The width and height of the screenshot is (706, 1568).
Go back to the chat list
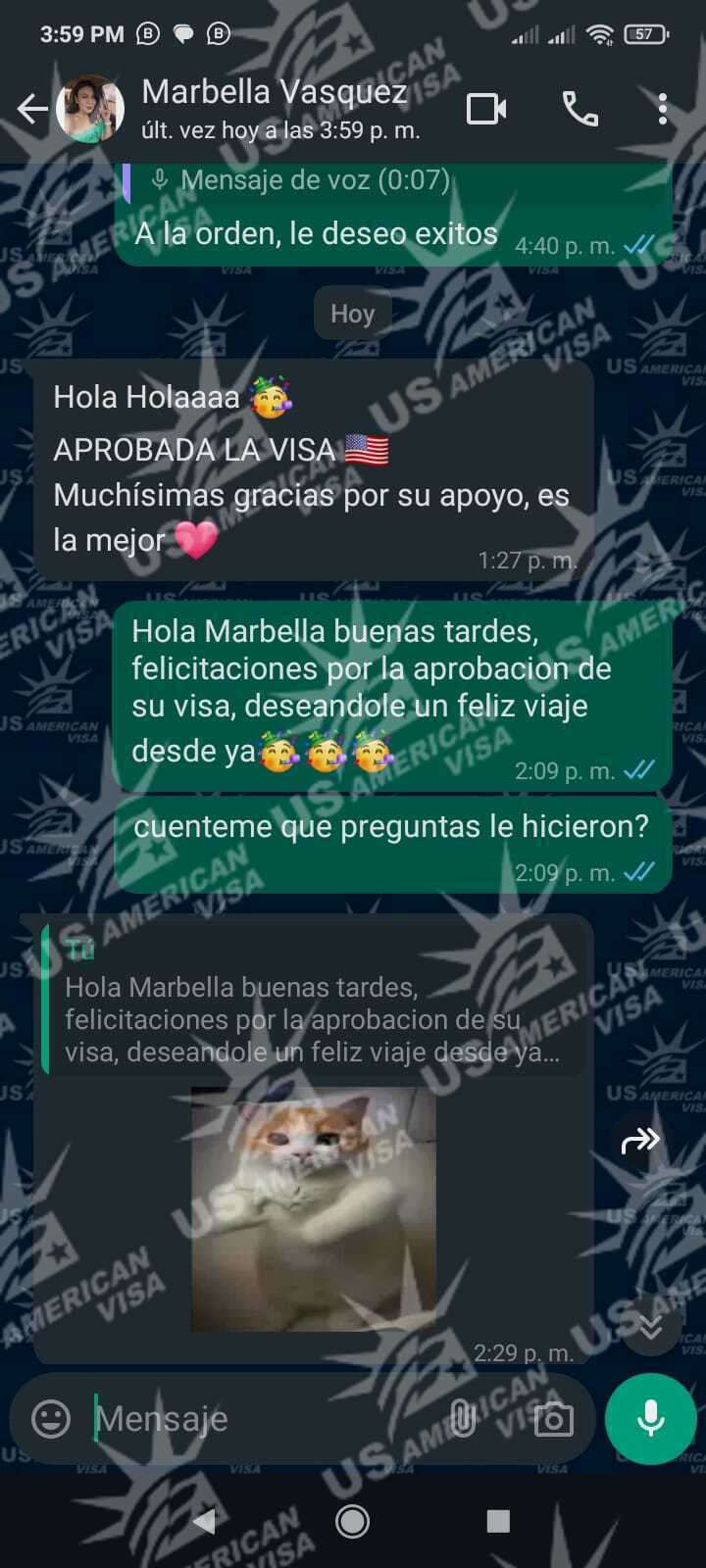coord(31,109)
